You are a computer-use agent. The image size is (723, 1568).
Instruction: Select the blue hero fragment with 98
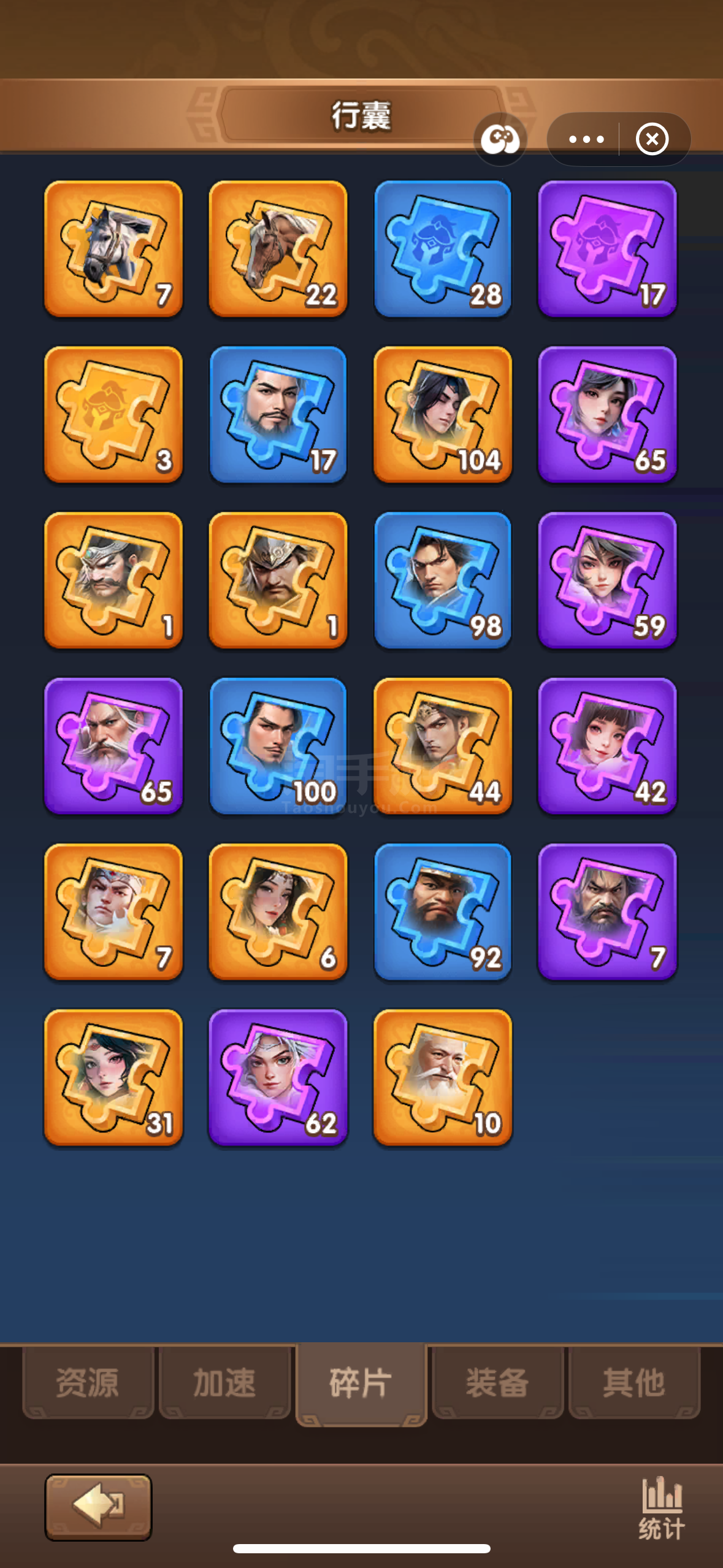tap(442, 580)
